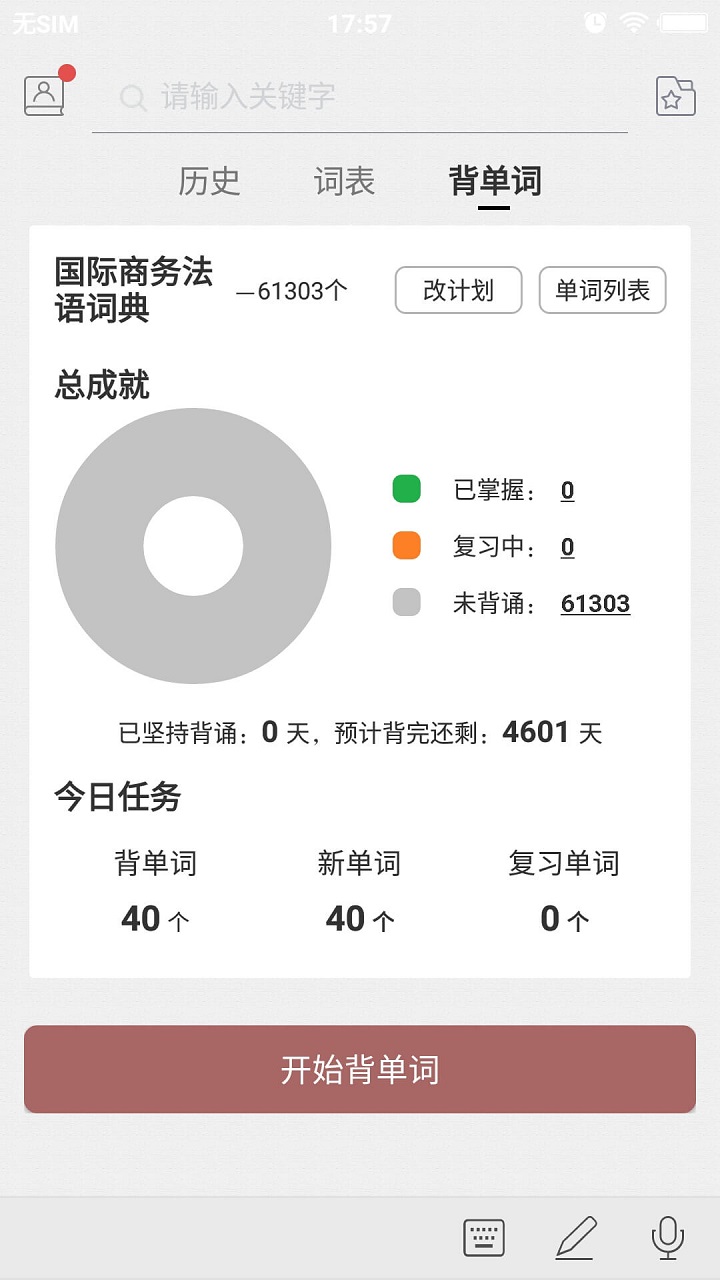Choose the keyboard input icon
The height and width of the screenshot is (1280, 720).
point(484,1238)
